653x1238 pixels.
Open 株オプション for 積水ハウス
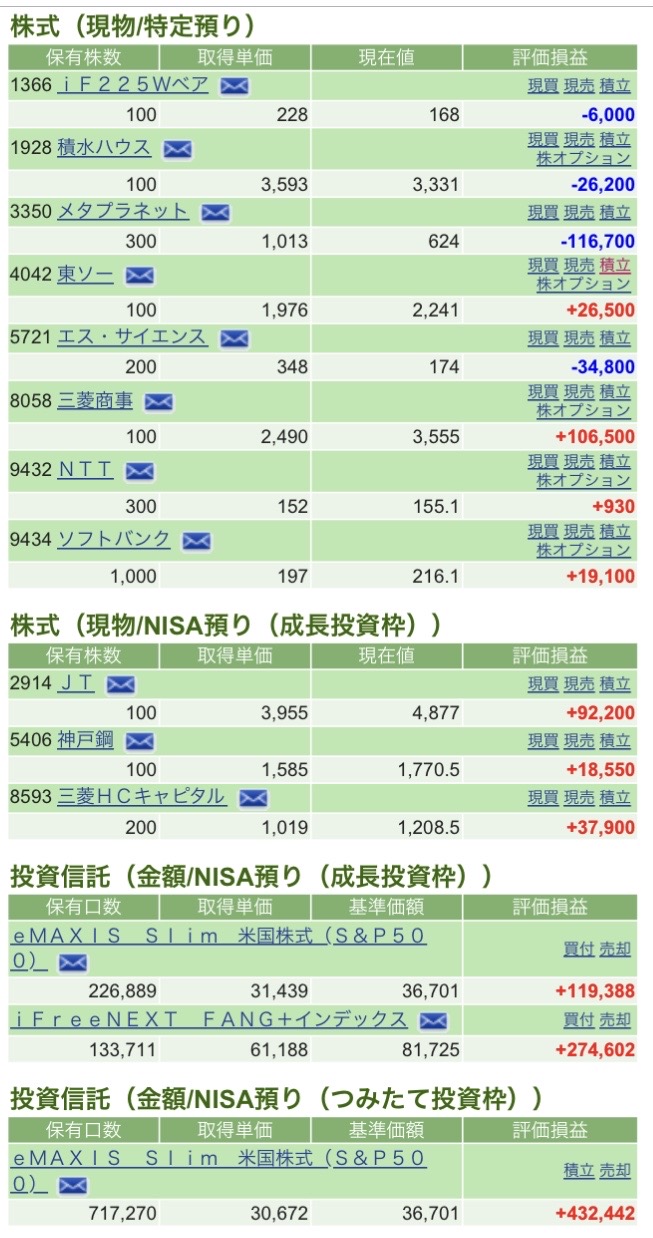click(x=583, y=158)
